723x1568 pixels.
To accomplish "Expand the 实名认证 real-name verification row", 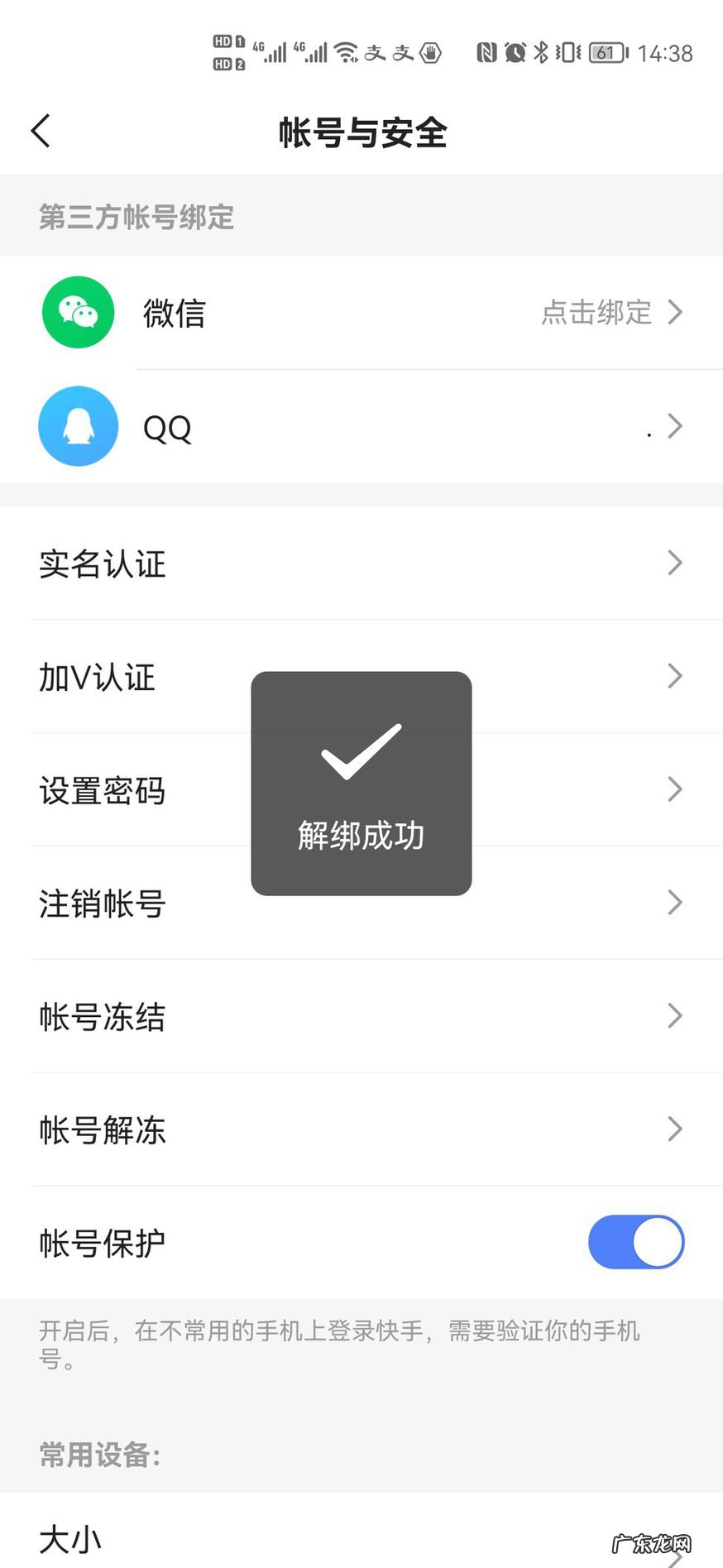I will click(x=361, y=564).
